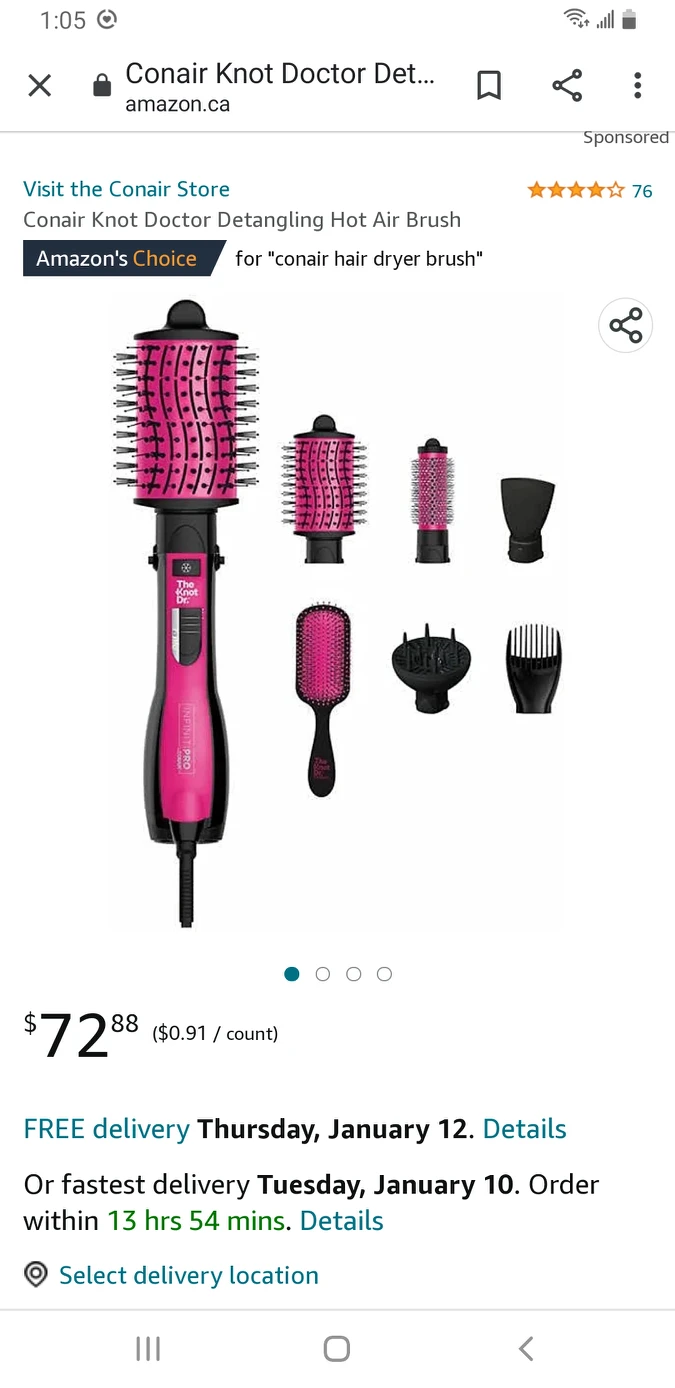Visit the Conair Store link
The width and height of the screenshot is (675, 1388).
click(126, 189)
